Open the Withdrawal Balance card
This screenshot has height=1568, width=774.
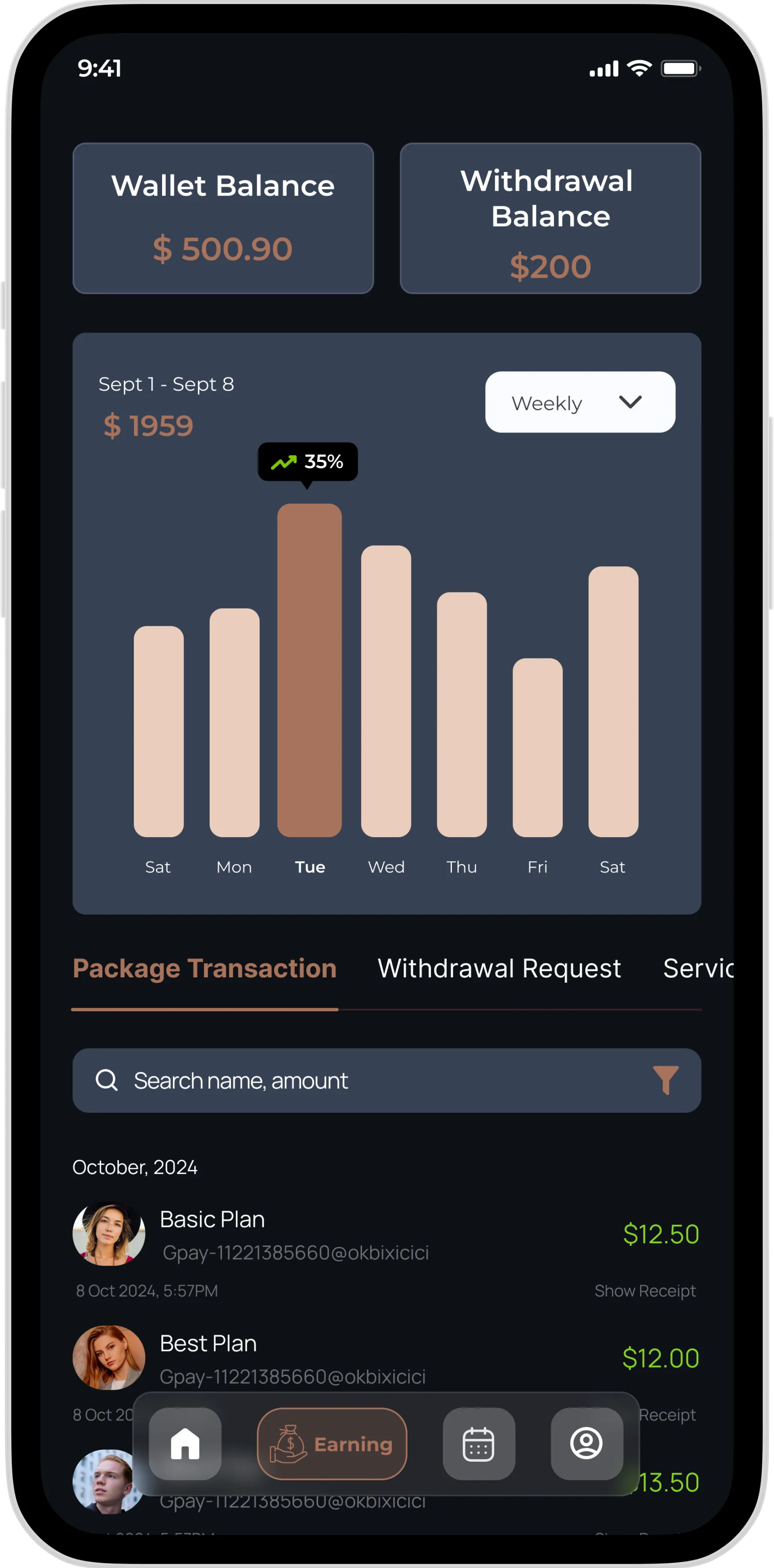pos(550,218)
